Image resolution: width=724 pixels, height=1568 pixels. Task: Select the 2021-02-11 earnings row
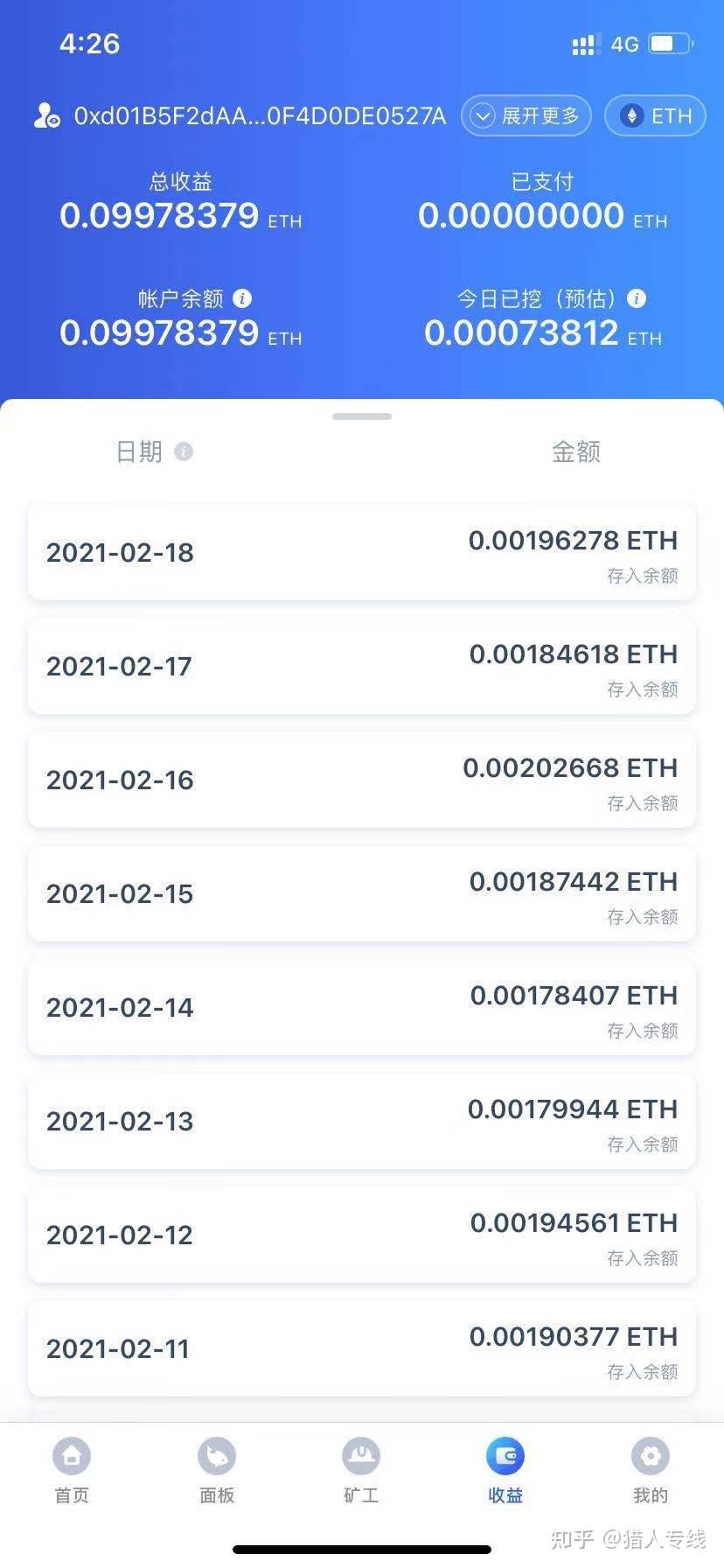(x=361, y=1348)
